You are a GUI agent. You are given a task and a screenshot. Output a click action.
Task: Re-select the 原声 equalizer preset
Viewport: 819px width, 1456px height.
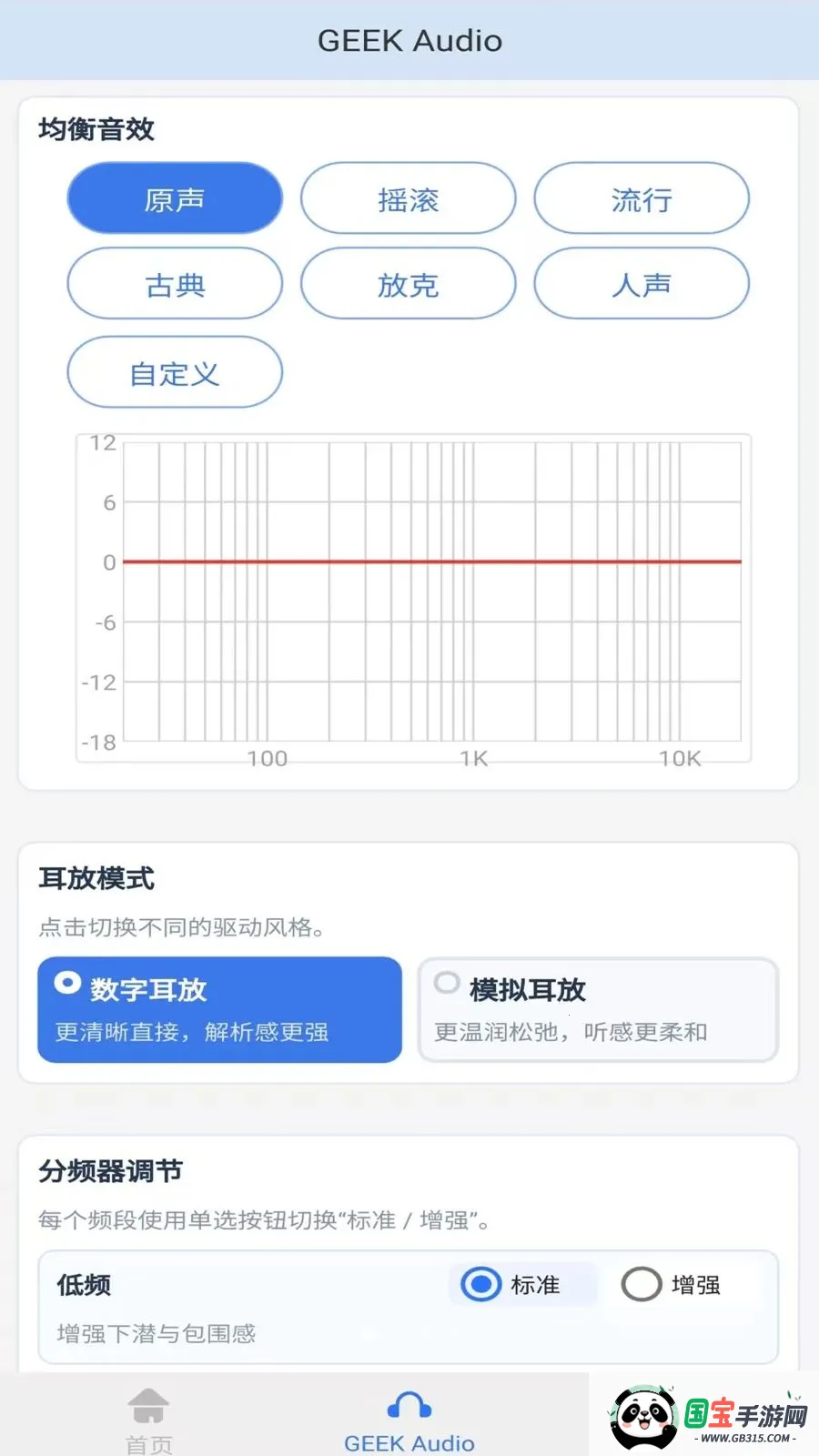(175, 198)
